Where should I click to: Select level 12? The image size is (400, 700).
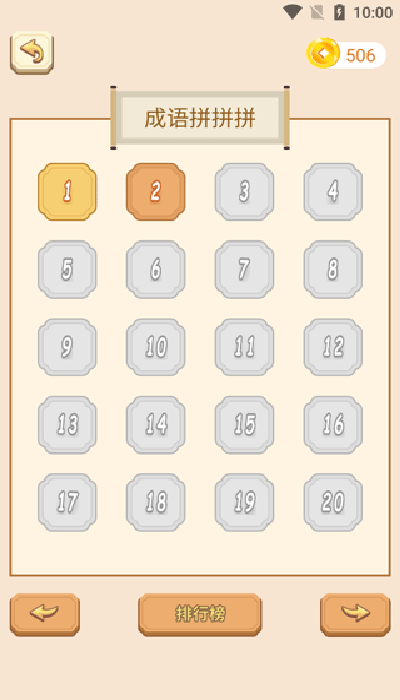click(x=333, y=347)
